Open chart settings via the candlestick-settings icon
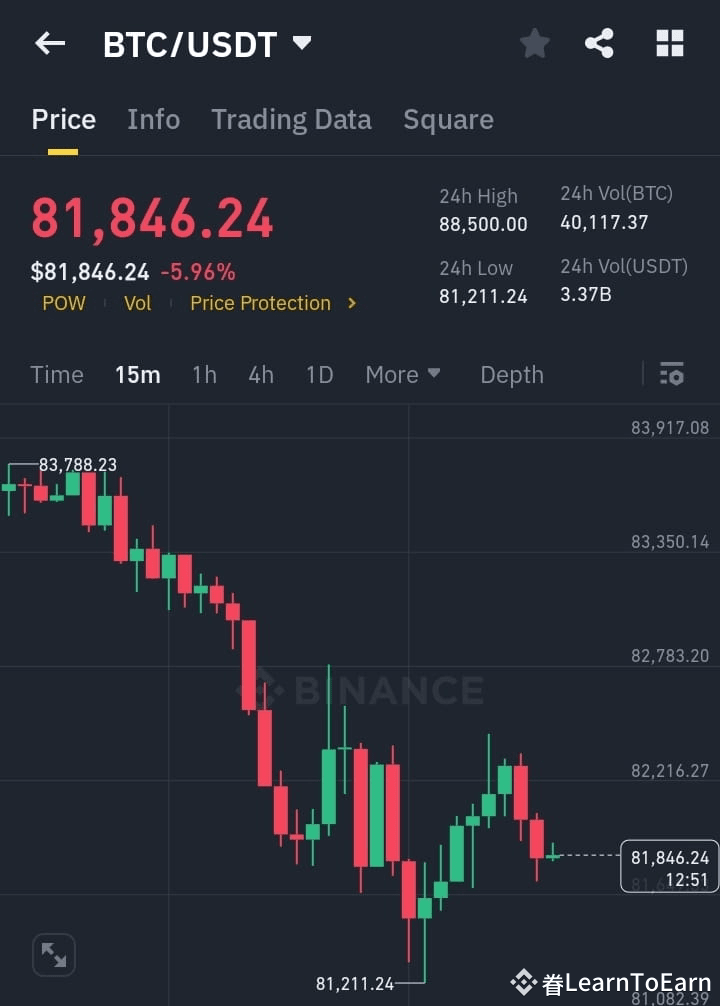The image size is (720, 1006). (671, 374)
